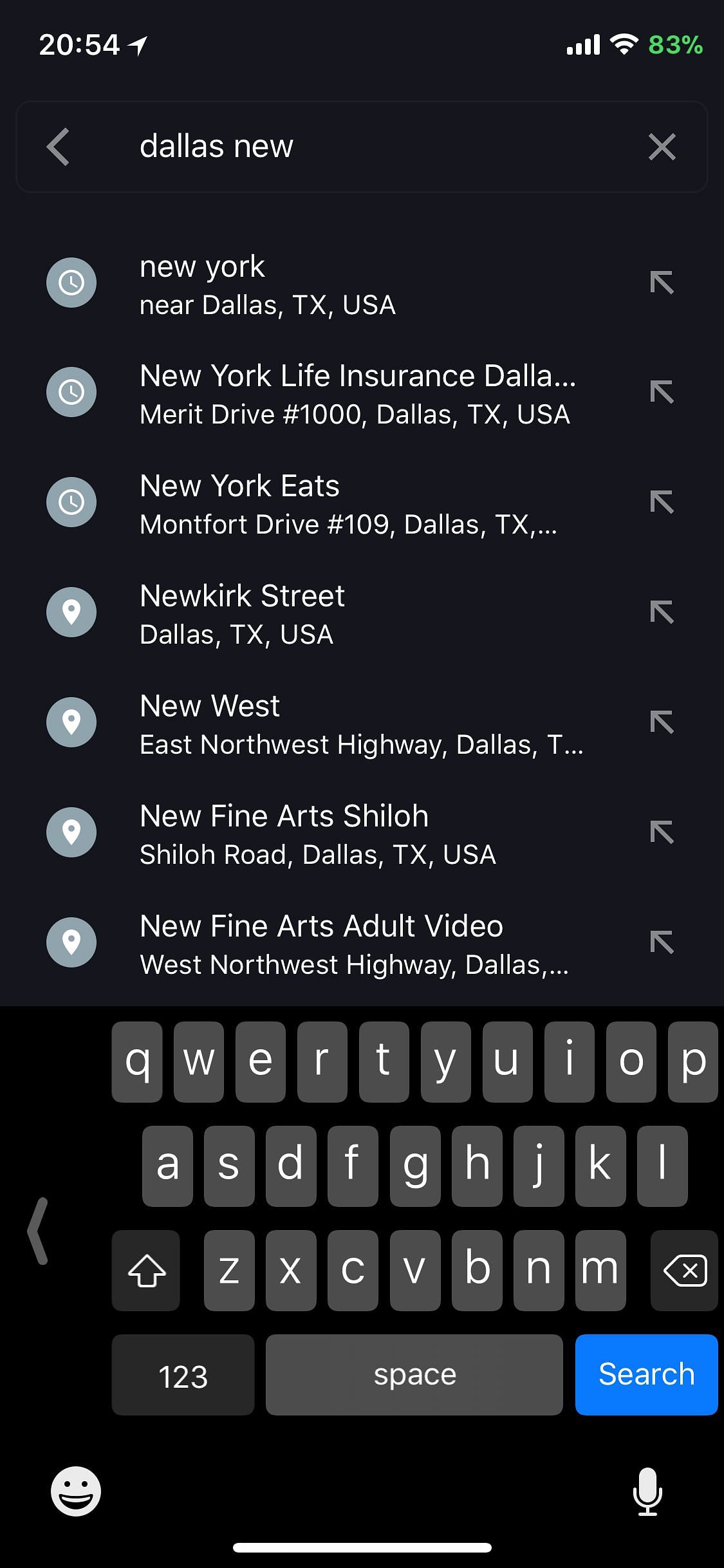Clear the 'dallas new' search text
Screen dimensions: 724x1568
pos(662,147)
